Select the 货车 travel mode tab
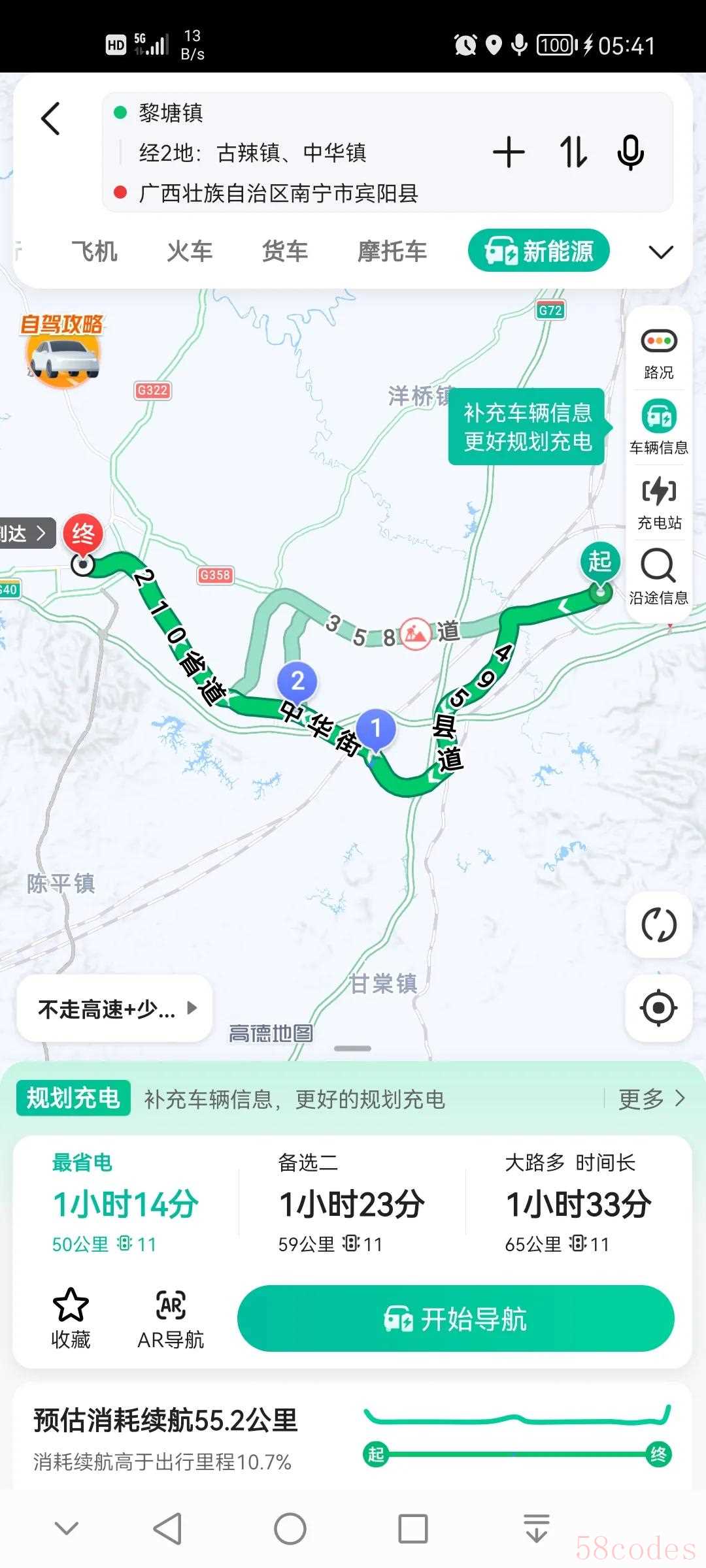Screen dimensions: 706x1568 (284, 252)
